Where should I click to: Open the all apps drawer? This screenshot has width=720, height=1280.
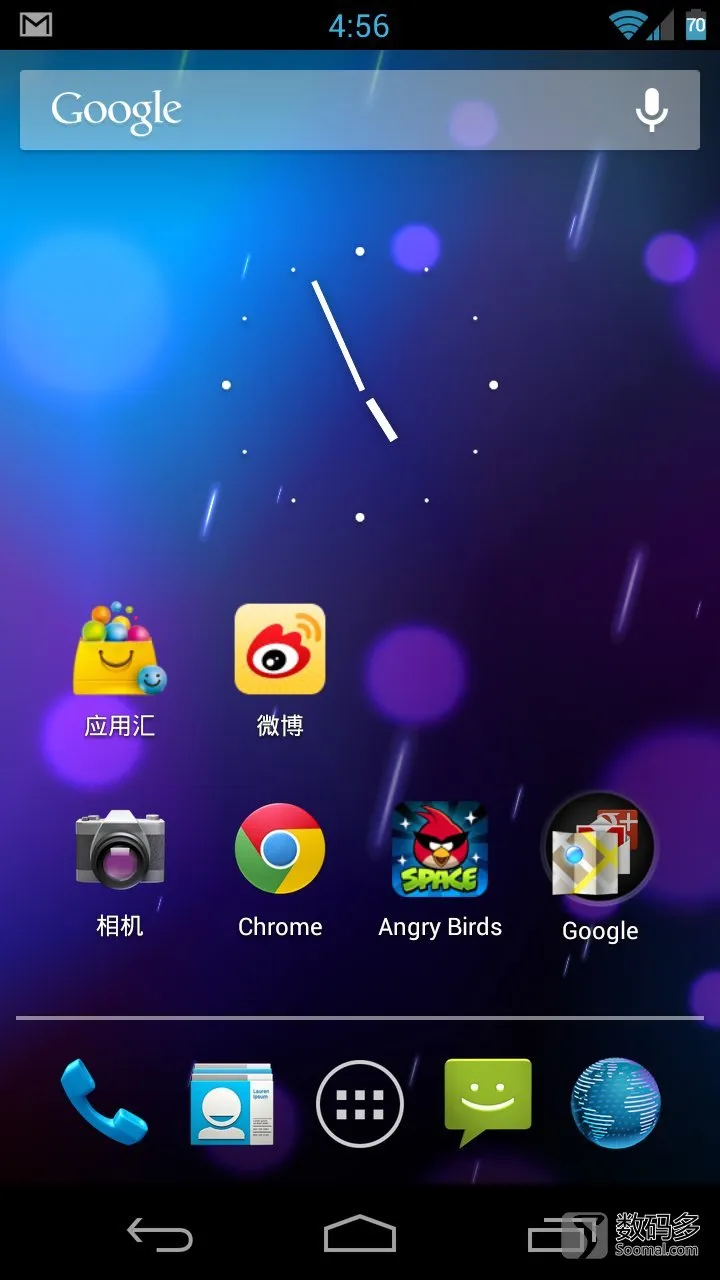[x=360, y=1104]
